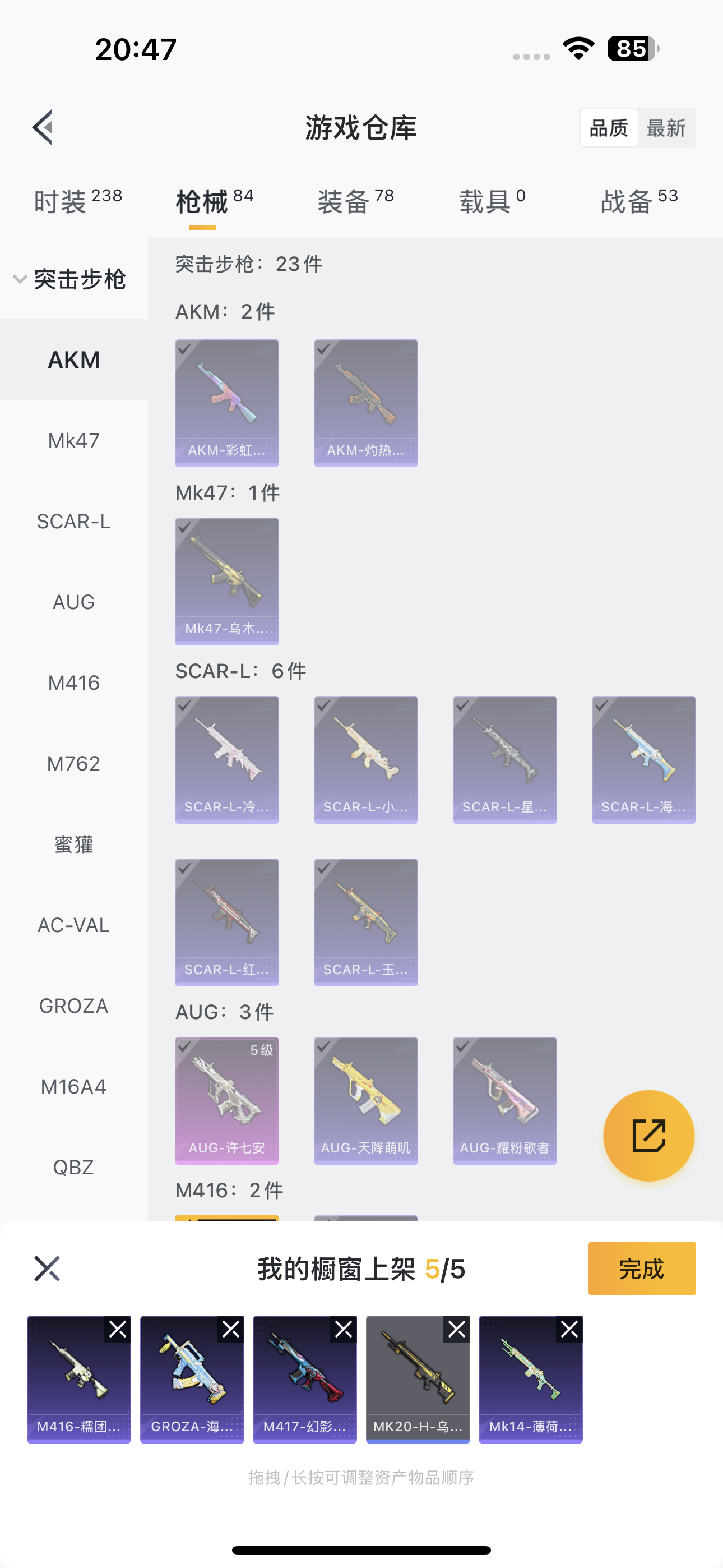Select the AKM-彩虹 skin tile

(x=226, y=403)
